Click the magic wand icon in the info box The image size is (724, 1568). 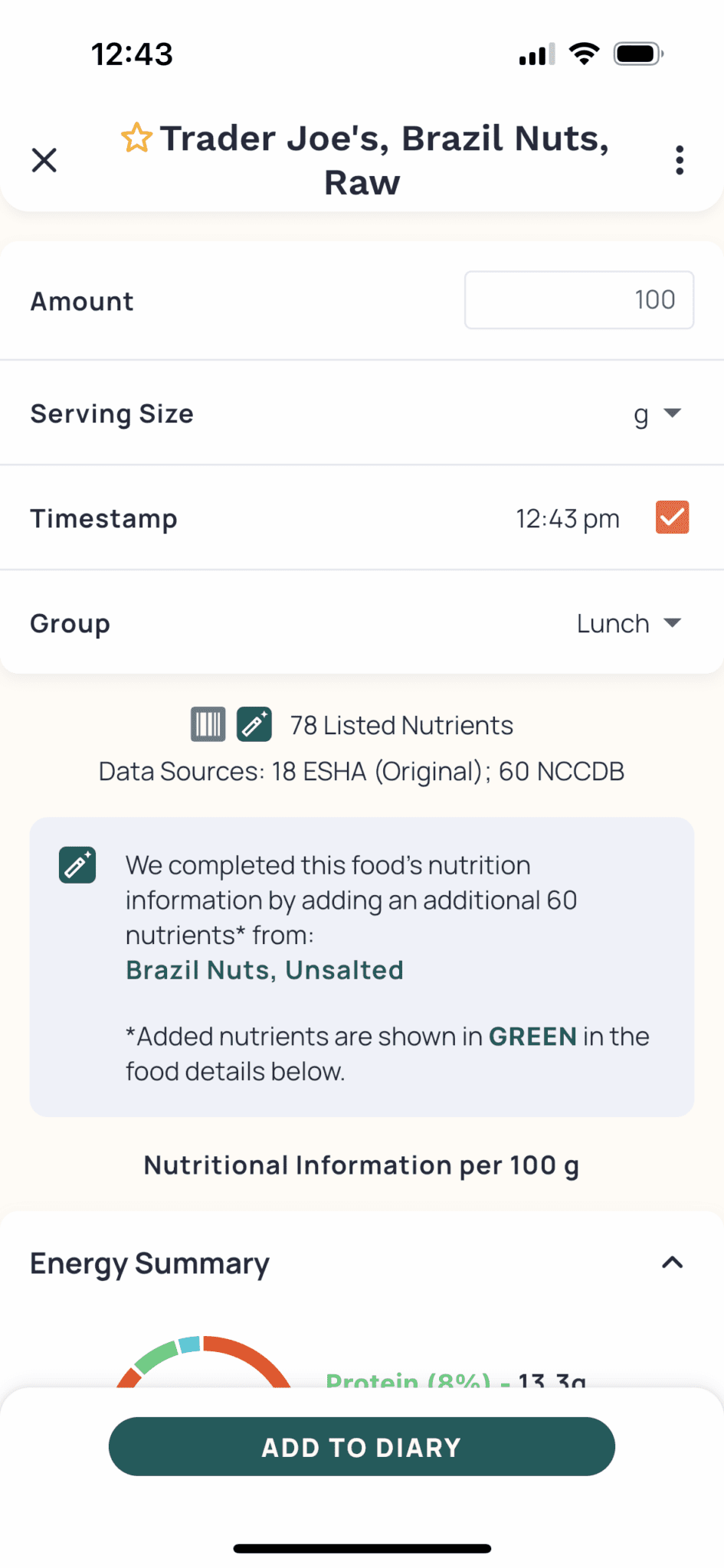(x=77, y=864)
